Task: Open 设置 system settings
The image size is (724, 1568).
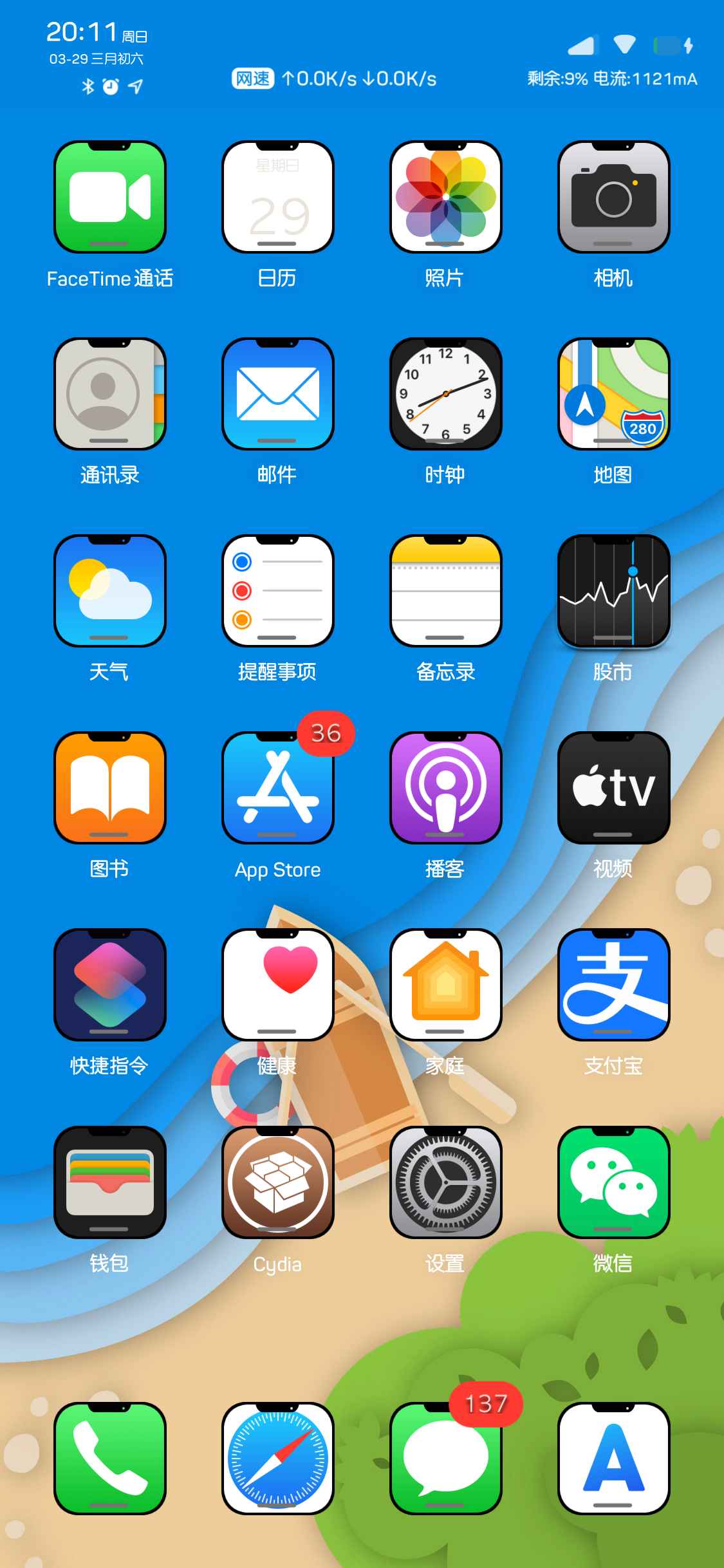Action: [x=445, y=1183]
